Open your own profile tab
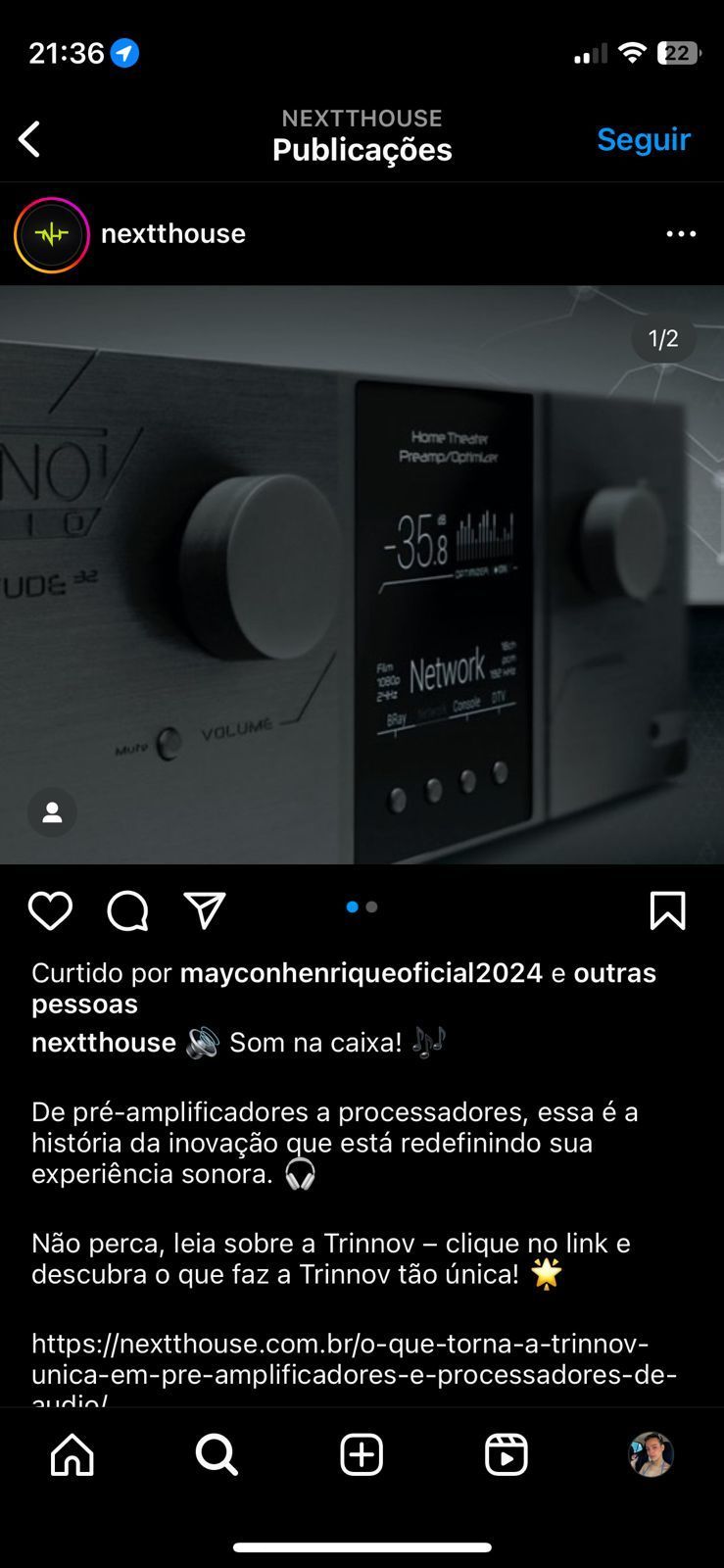The width and height of the screenshot is (724, 1568). pos(651,1454)
